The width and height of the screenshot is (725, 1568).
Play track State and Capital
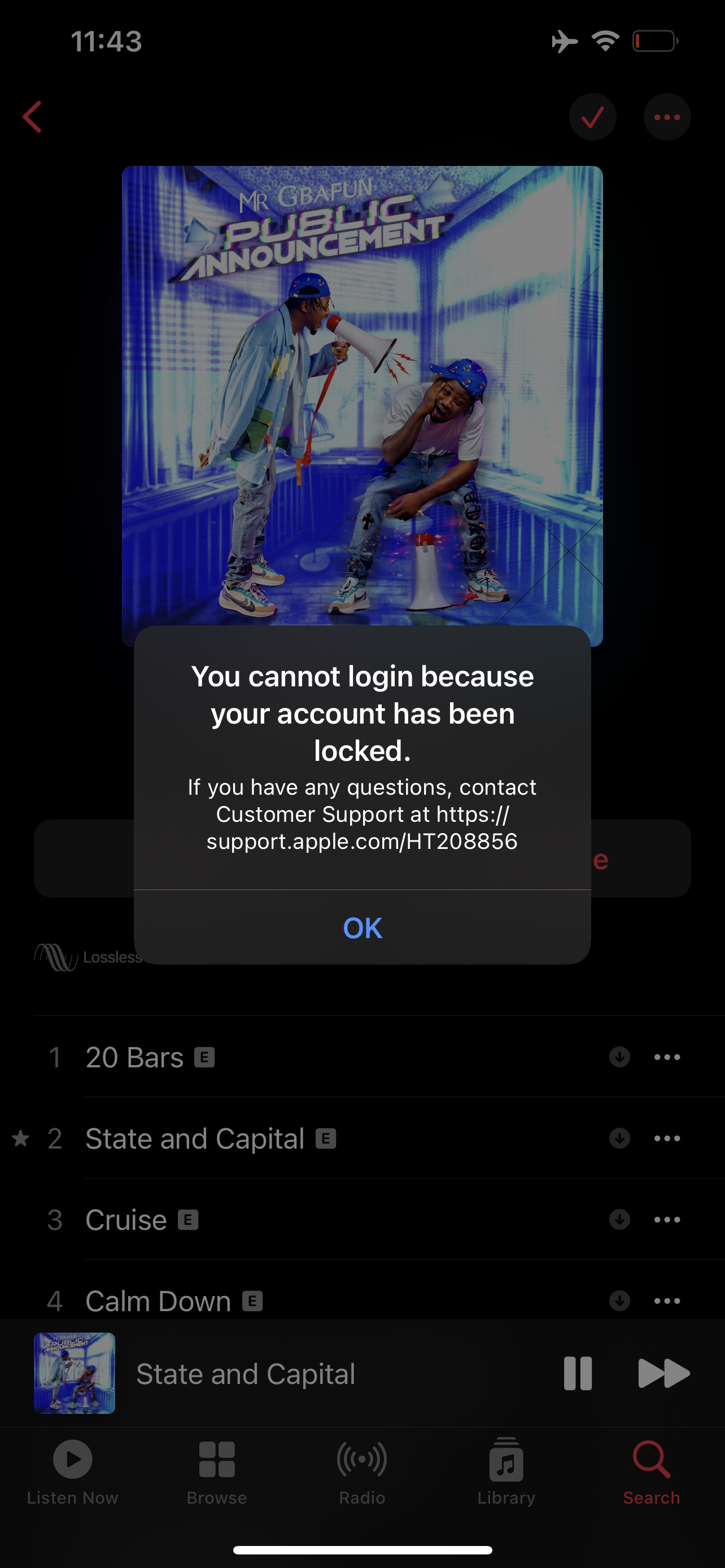point(195,1138)
